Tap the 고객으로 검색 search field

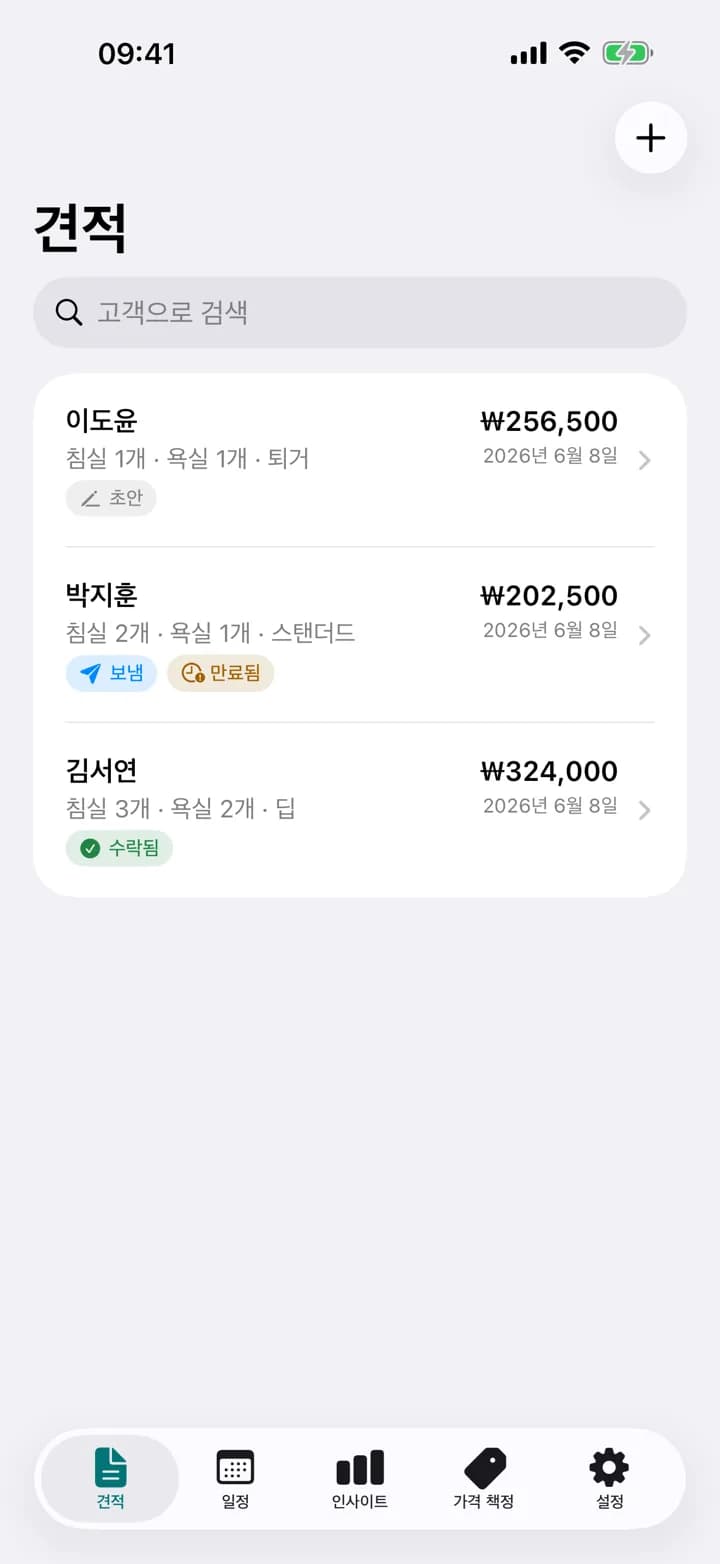pyautogui.click(x=360, y=312)
